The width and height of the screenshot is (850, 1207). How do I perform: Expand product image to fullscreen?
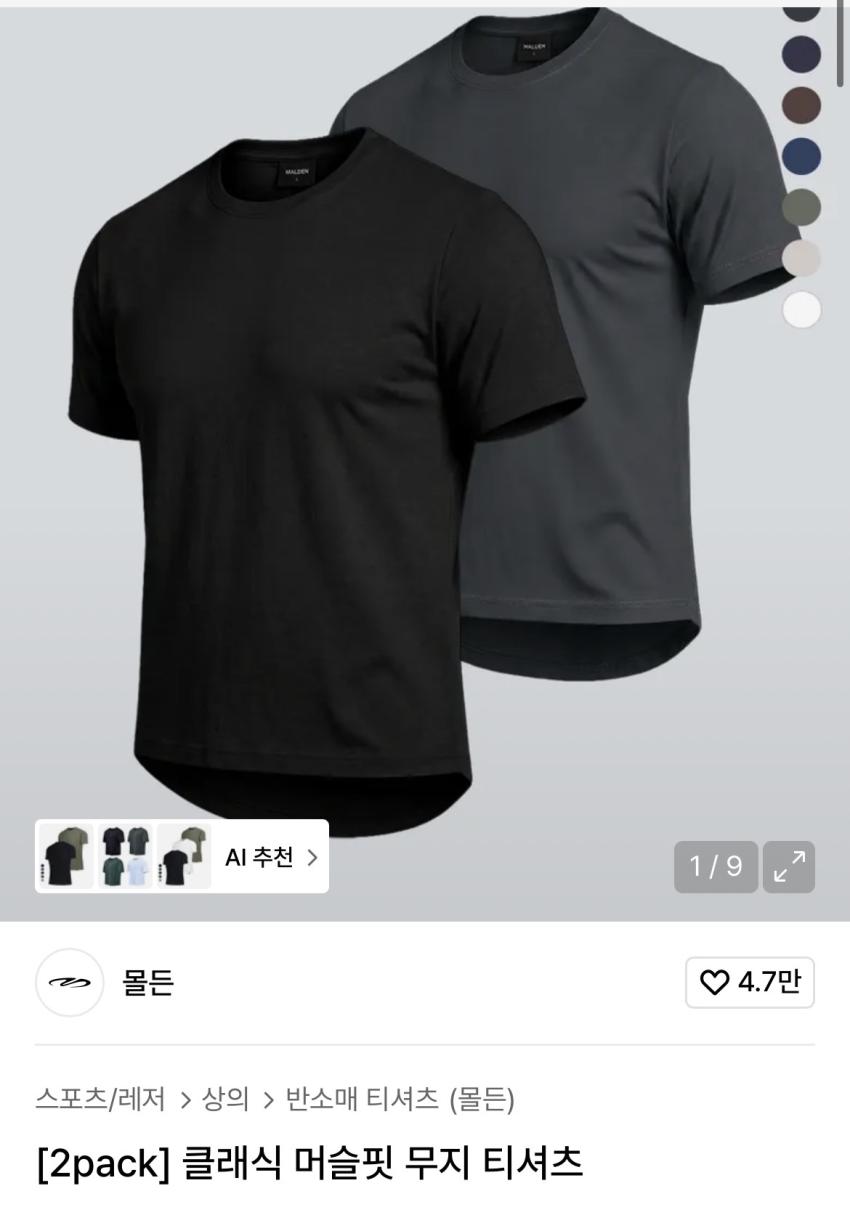(788, 866)
